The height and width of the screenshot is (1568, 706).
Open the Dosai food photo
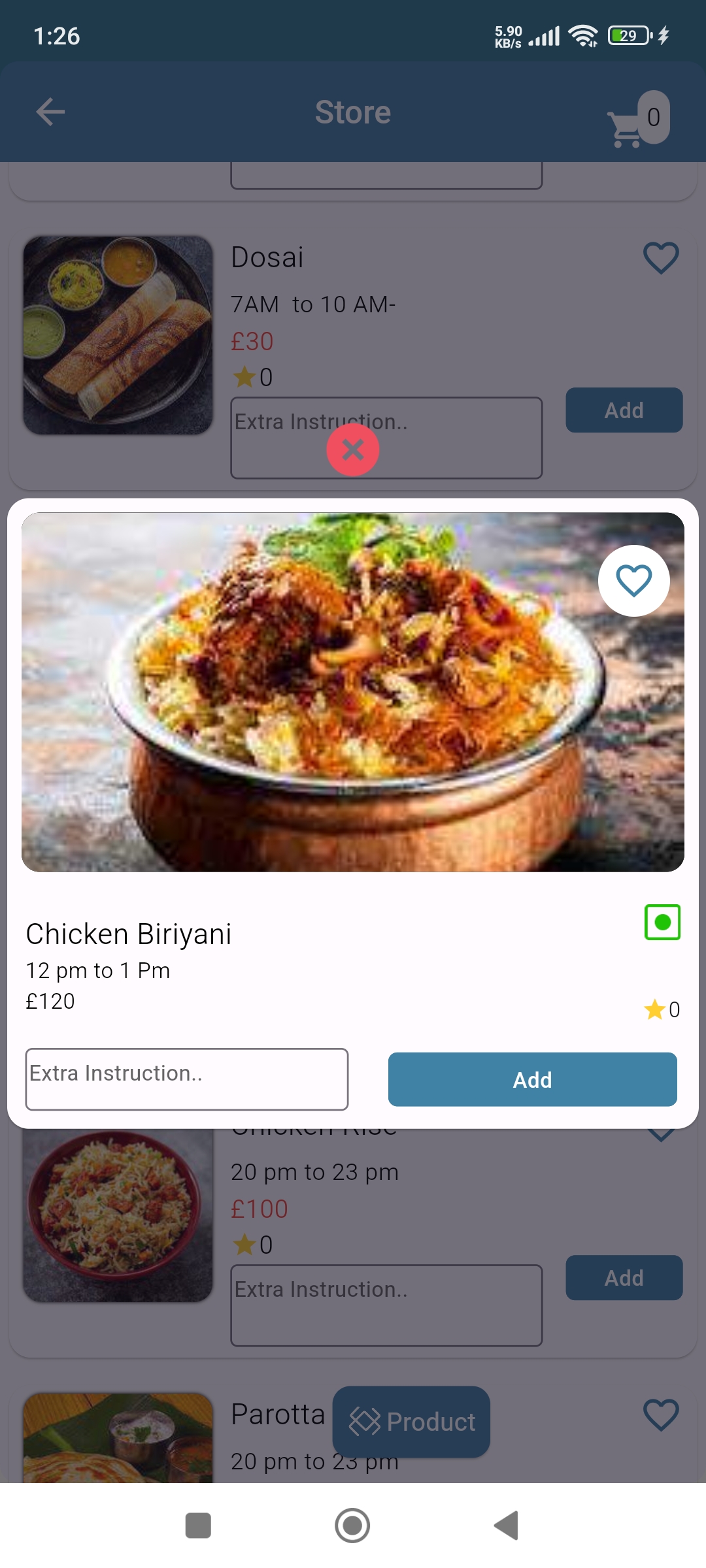point(118,335)
